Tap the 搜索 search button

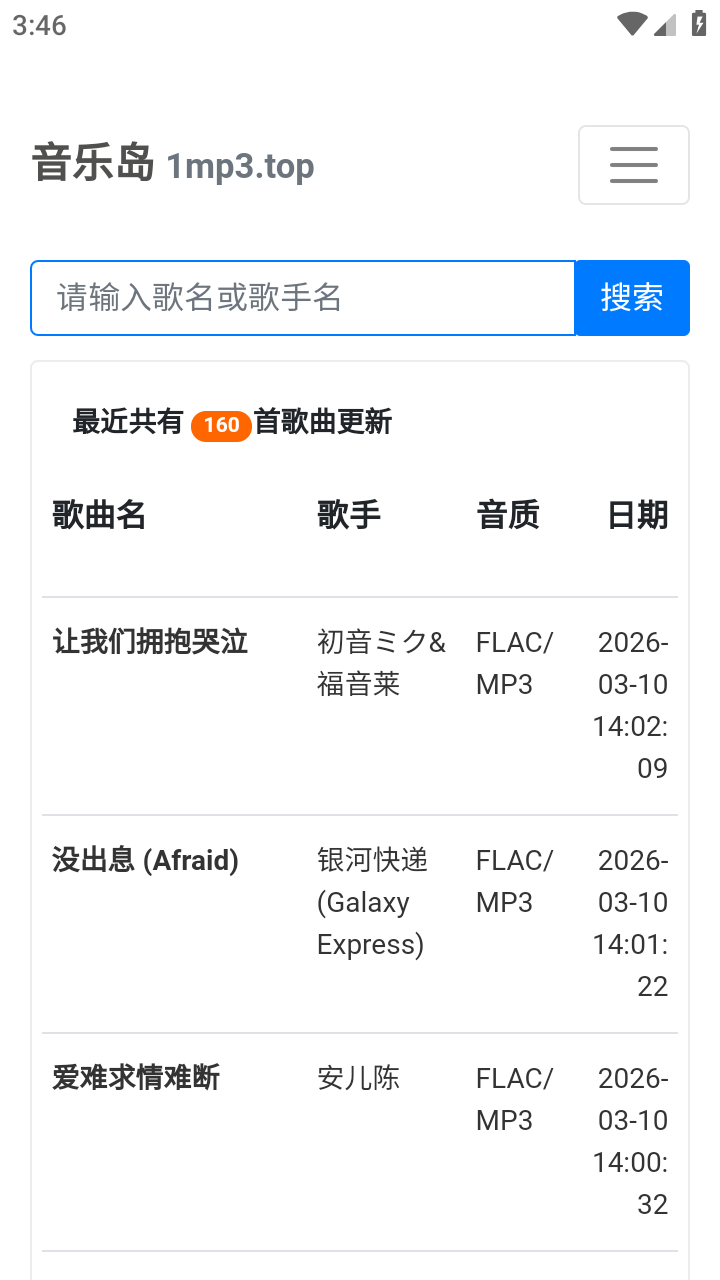click(632, 298)
